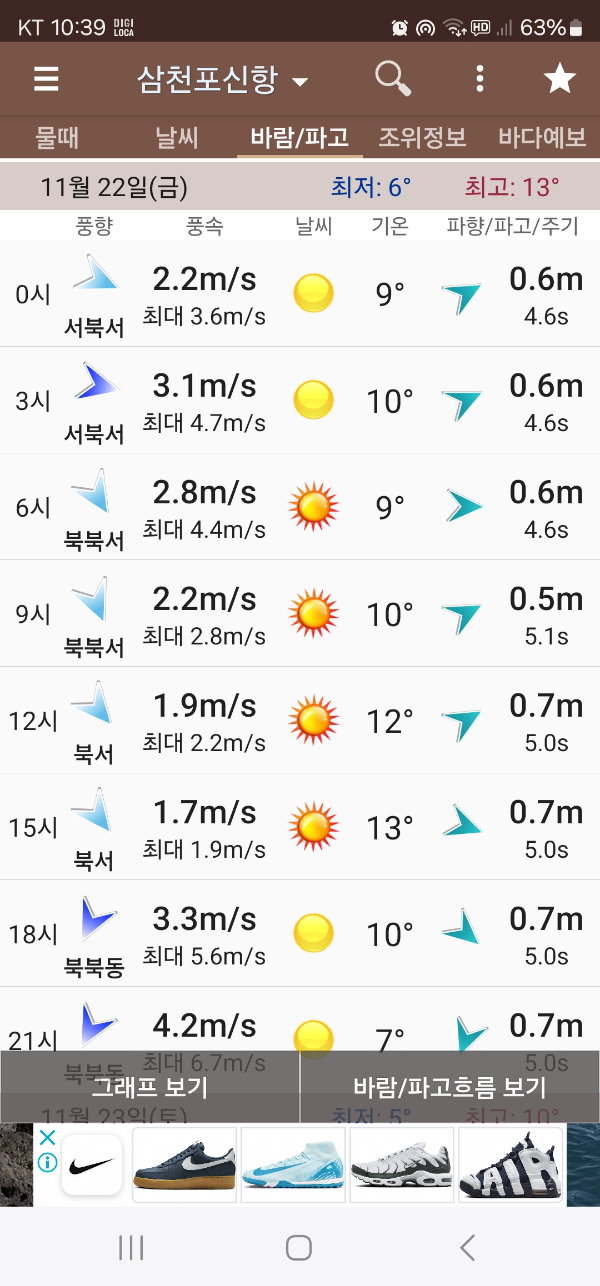Open the hamburger drawer menu
Viewport: 600px width, 1286px height.
(46, 79)
